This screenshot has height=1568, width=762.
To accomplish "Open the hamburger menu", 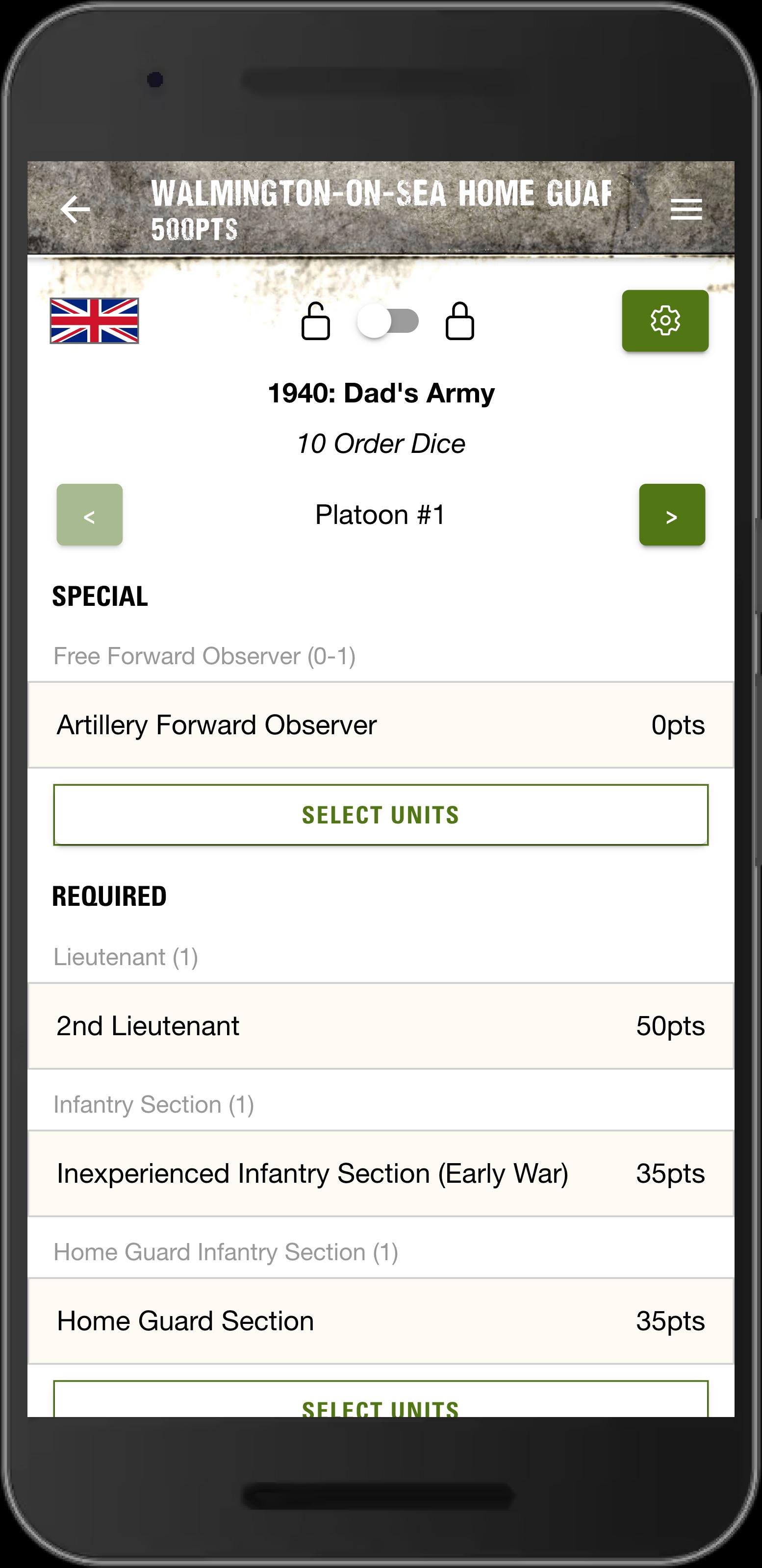I will 686,209.
